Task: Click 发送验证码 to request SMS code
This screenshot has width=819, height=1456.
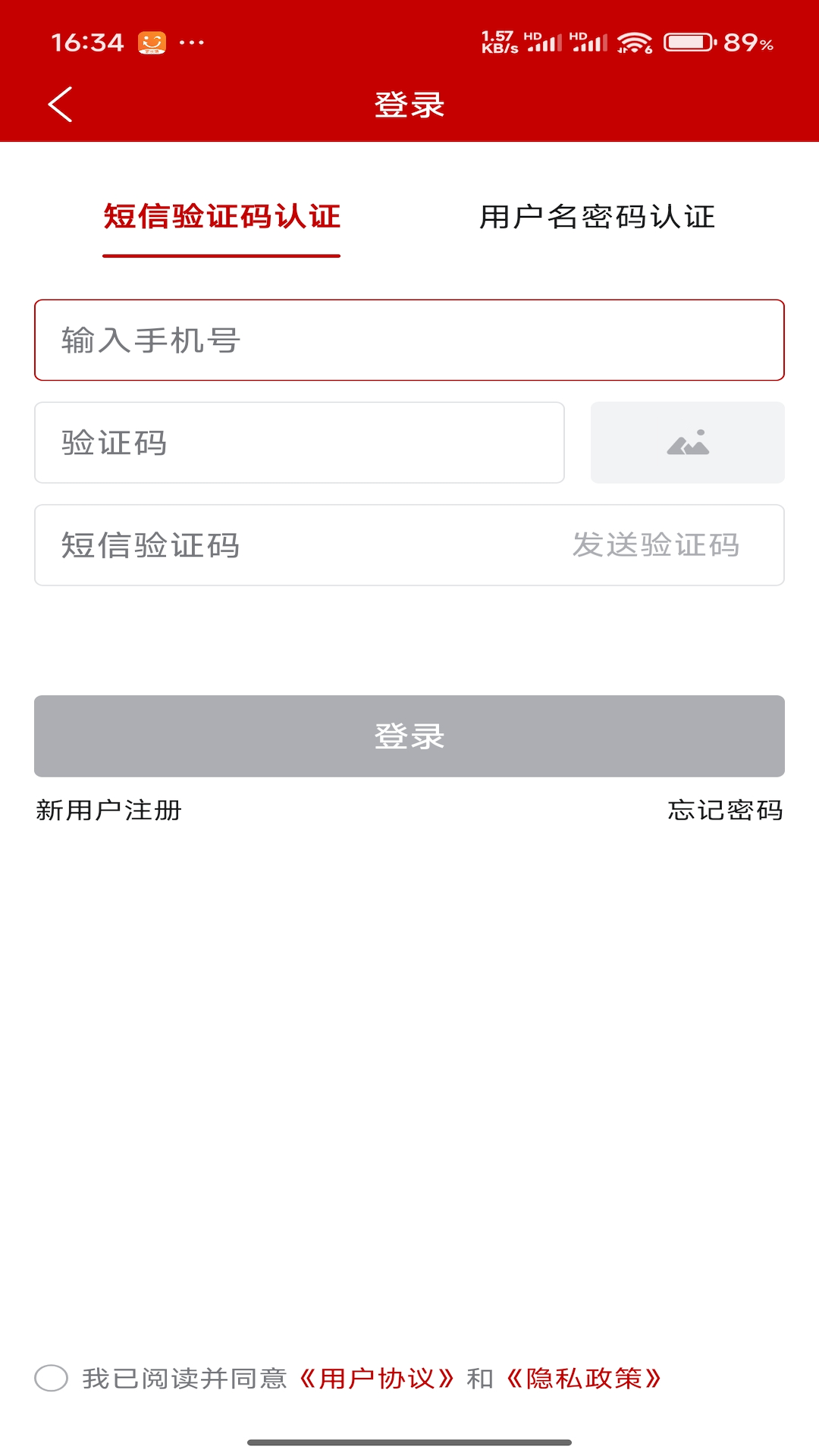Action: pos(658,545)
